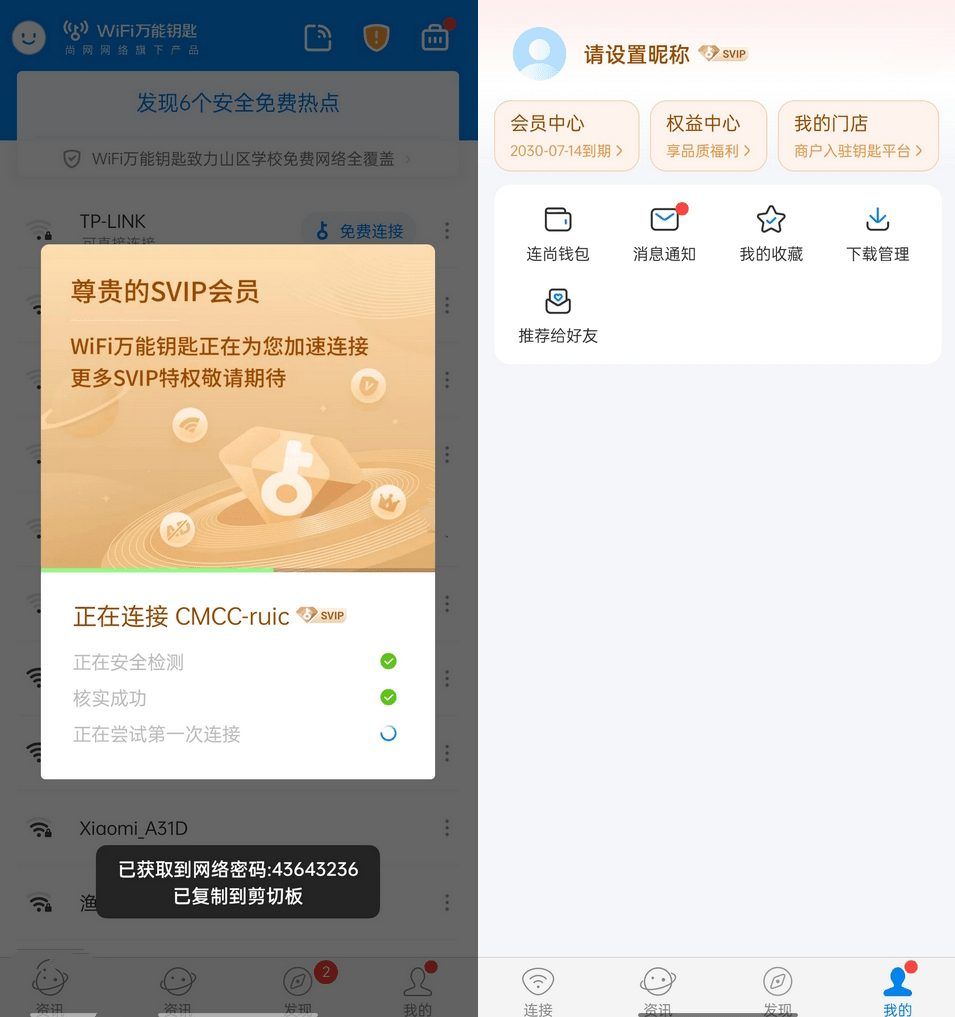The width and height of the screenshot is (955, 1017).
Task: Open 我的收藏 favorites
Action: pyautogui.click(x=771, y=234)
